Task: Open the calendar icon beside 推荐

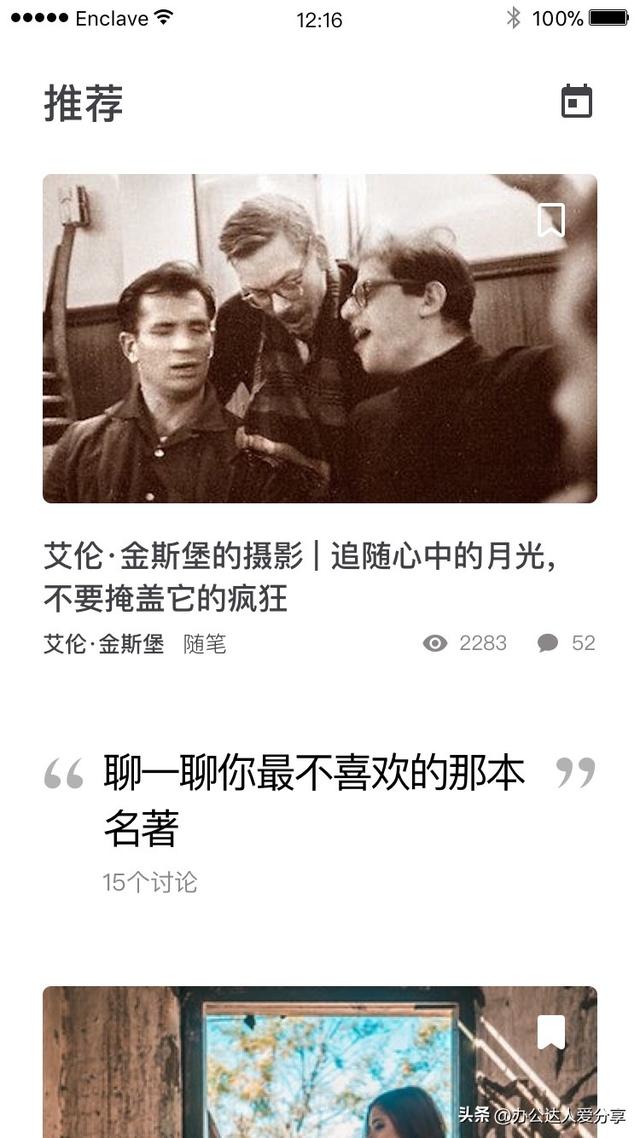Action: pos(576,102)
